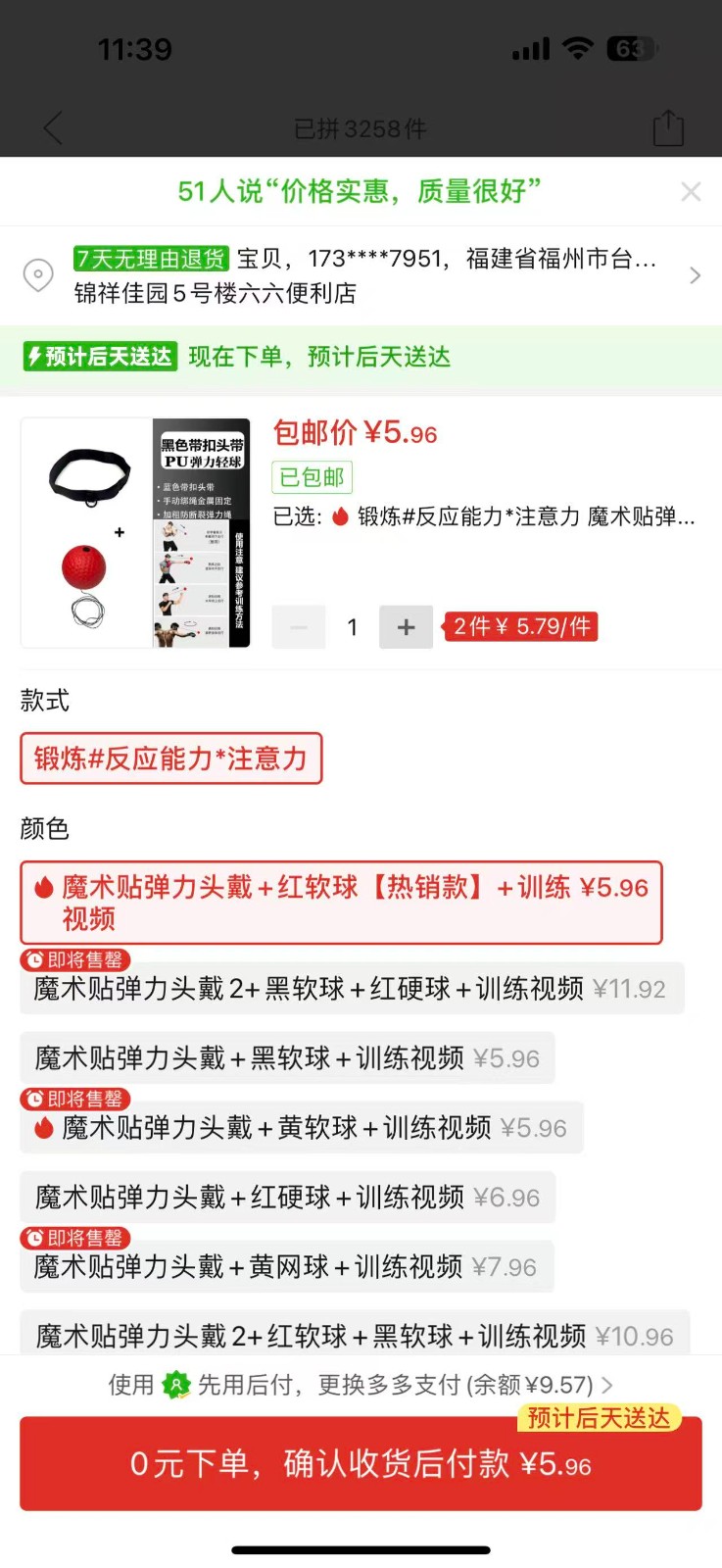Select 头戴2+黑软球+红硬球 option ¥11.92

tap(351, 989)
